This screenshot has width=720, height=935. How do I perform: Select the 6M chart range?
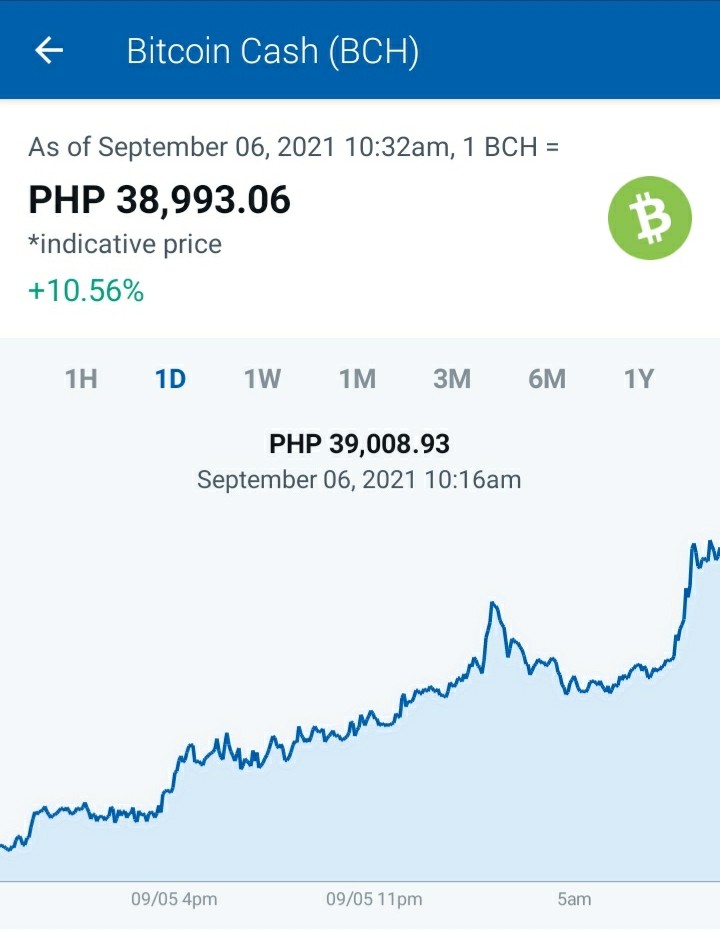pyautogui.click(x=546, y=379)
